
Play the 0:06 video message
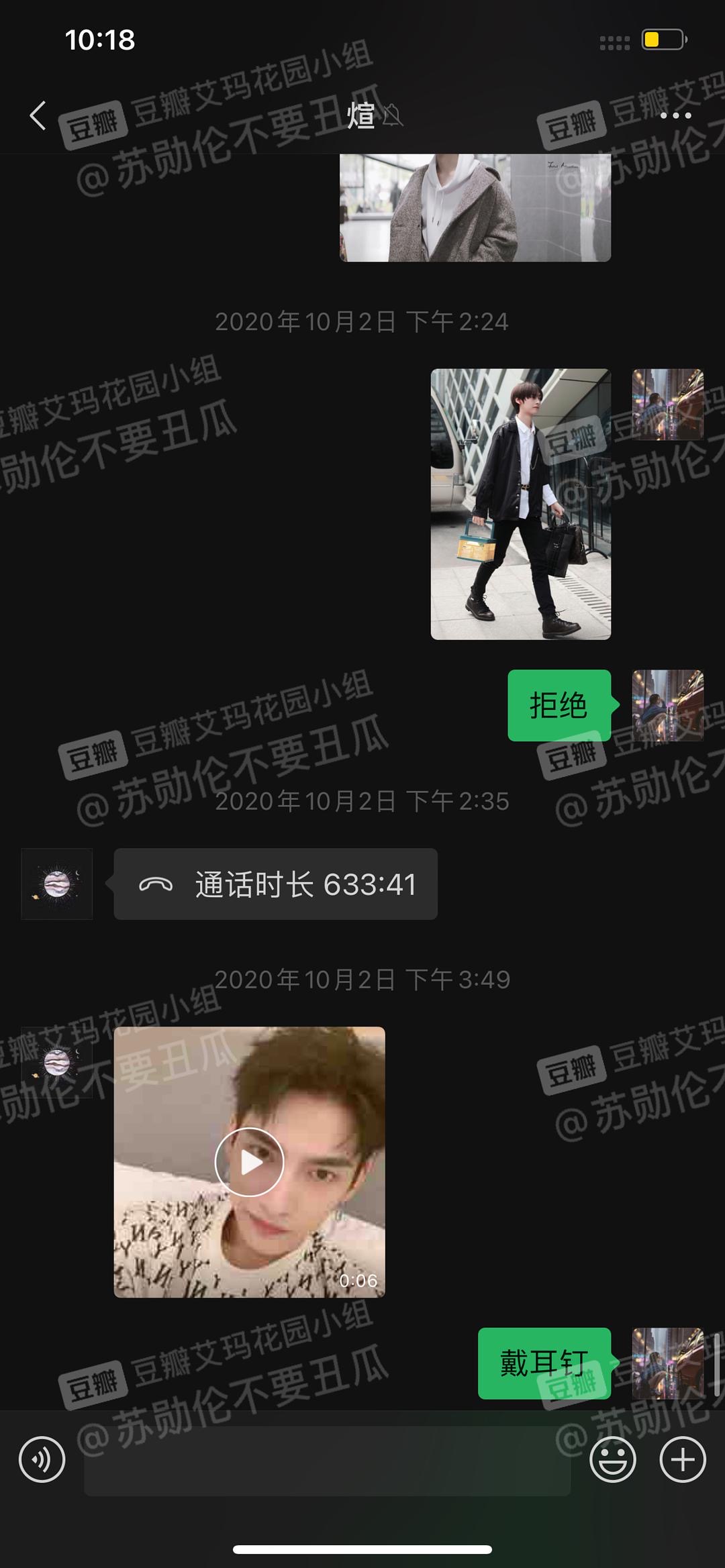point(249,1162)
